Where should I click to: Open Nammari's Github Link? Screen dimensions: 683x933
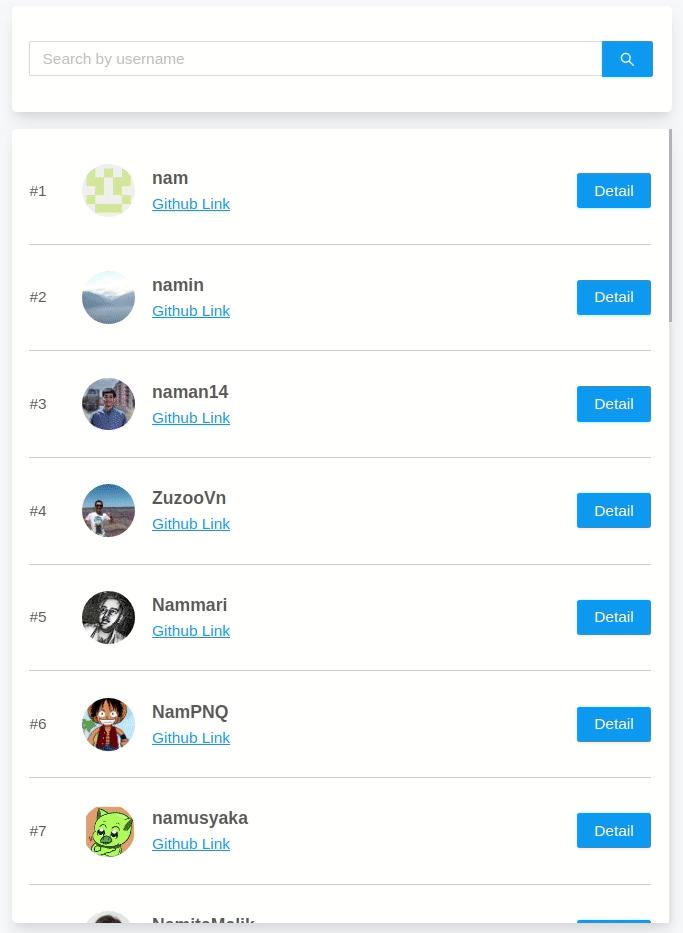191,631
